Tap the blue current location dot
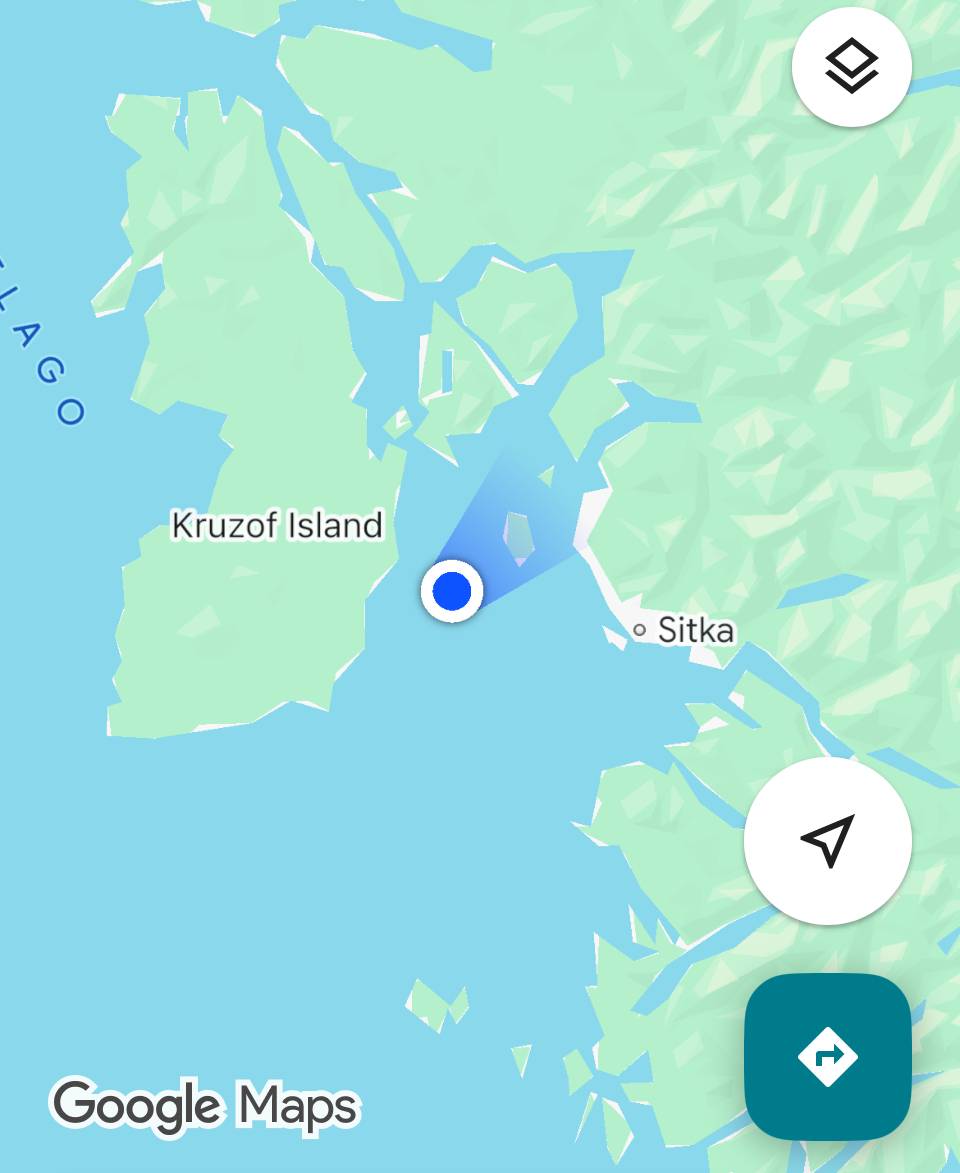The height and width of the screenshot is (1173, 960). tap(452, 591)
